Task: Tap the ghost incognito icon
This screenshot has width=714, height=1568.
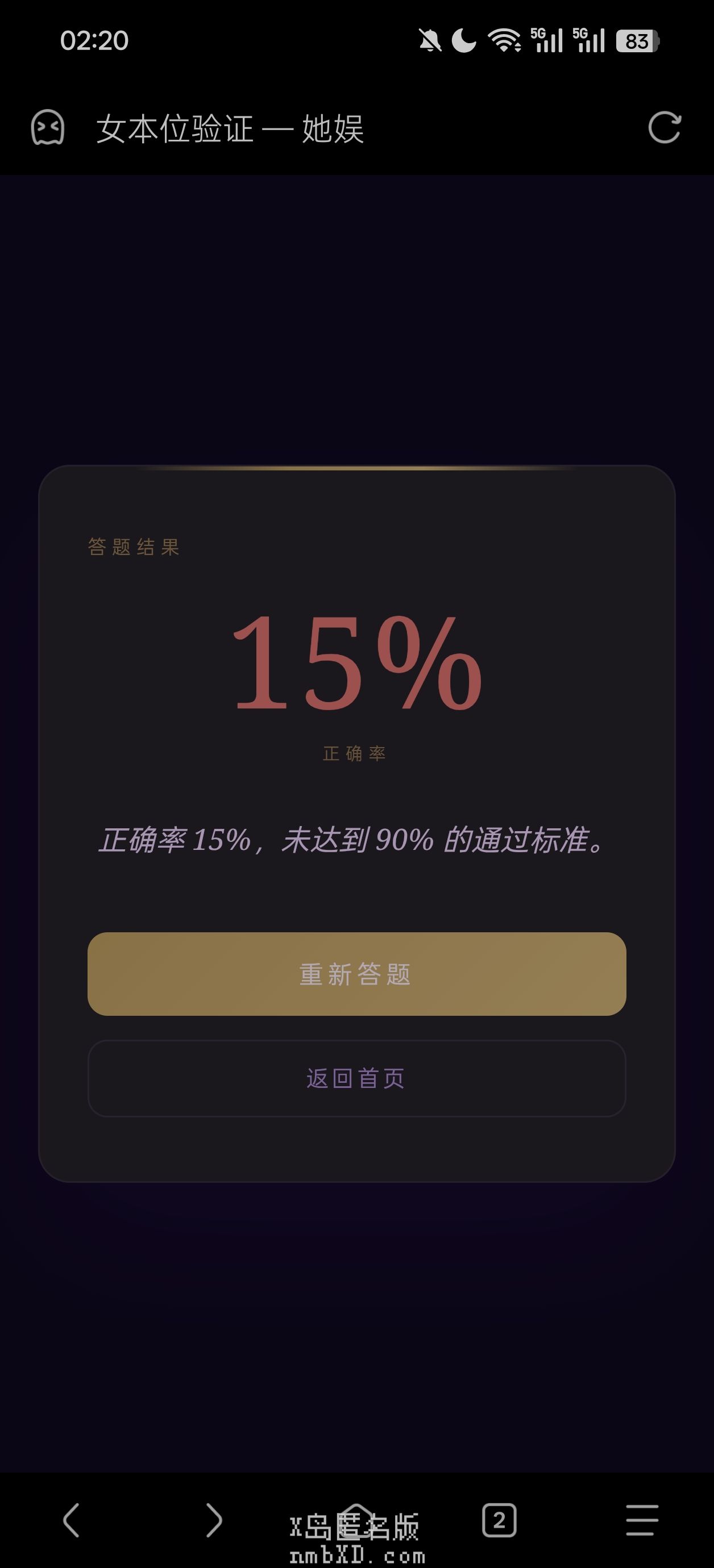Action: click(48, 128)
